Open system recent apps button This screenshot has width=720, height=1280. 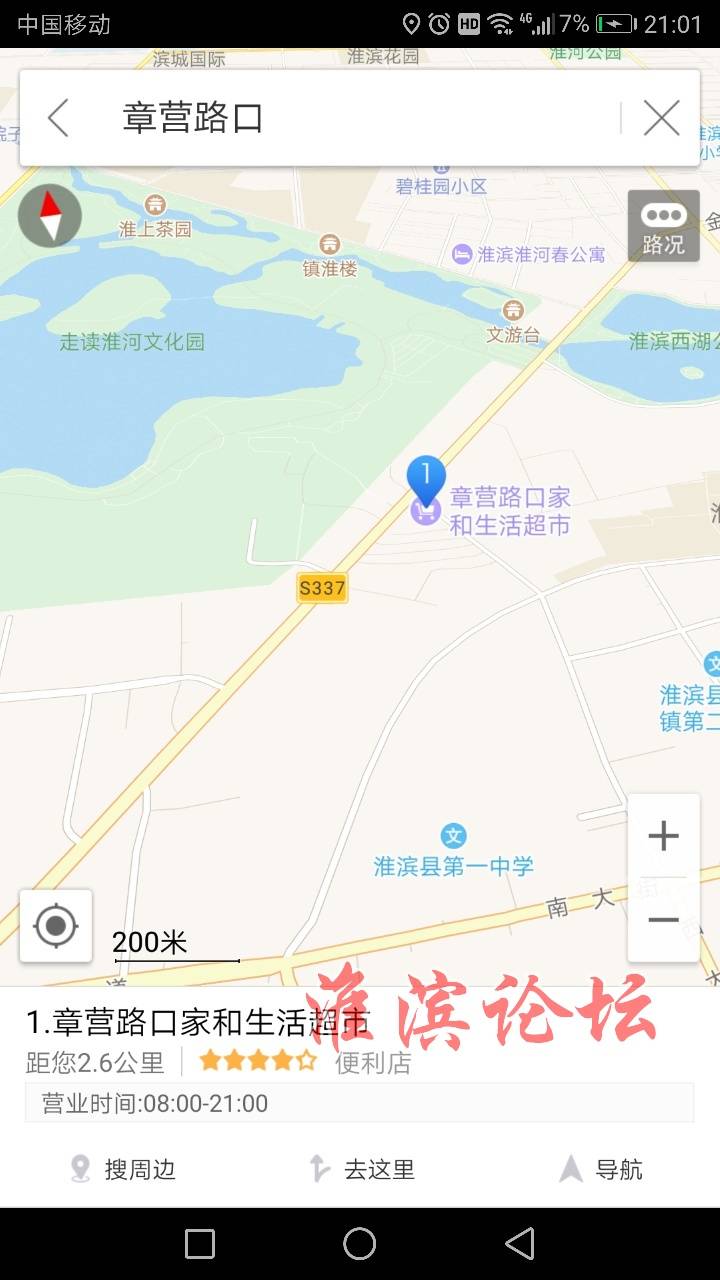click(200, 1244)
